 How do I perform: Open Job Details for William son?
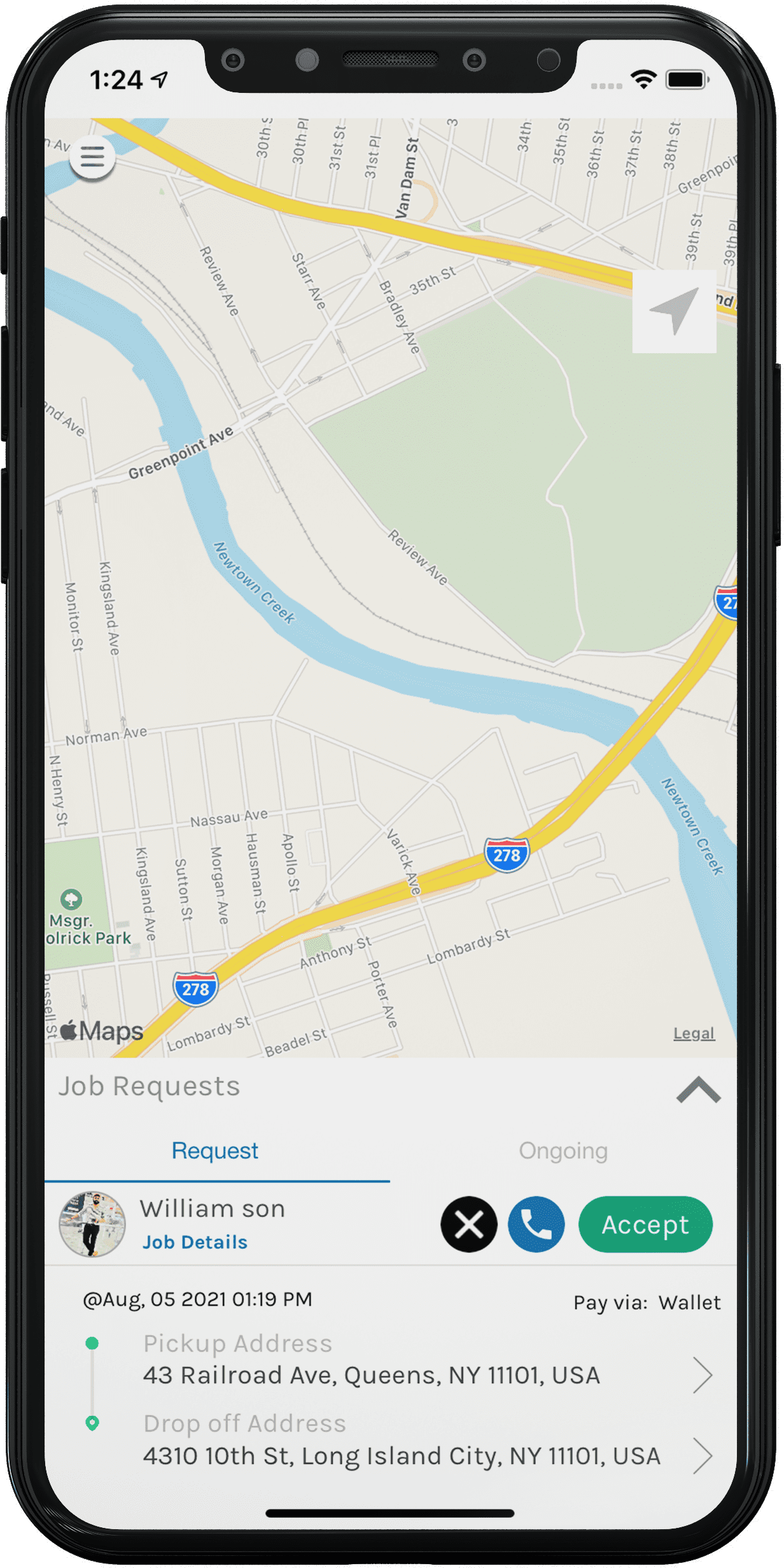(x=195, y=1242)
